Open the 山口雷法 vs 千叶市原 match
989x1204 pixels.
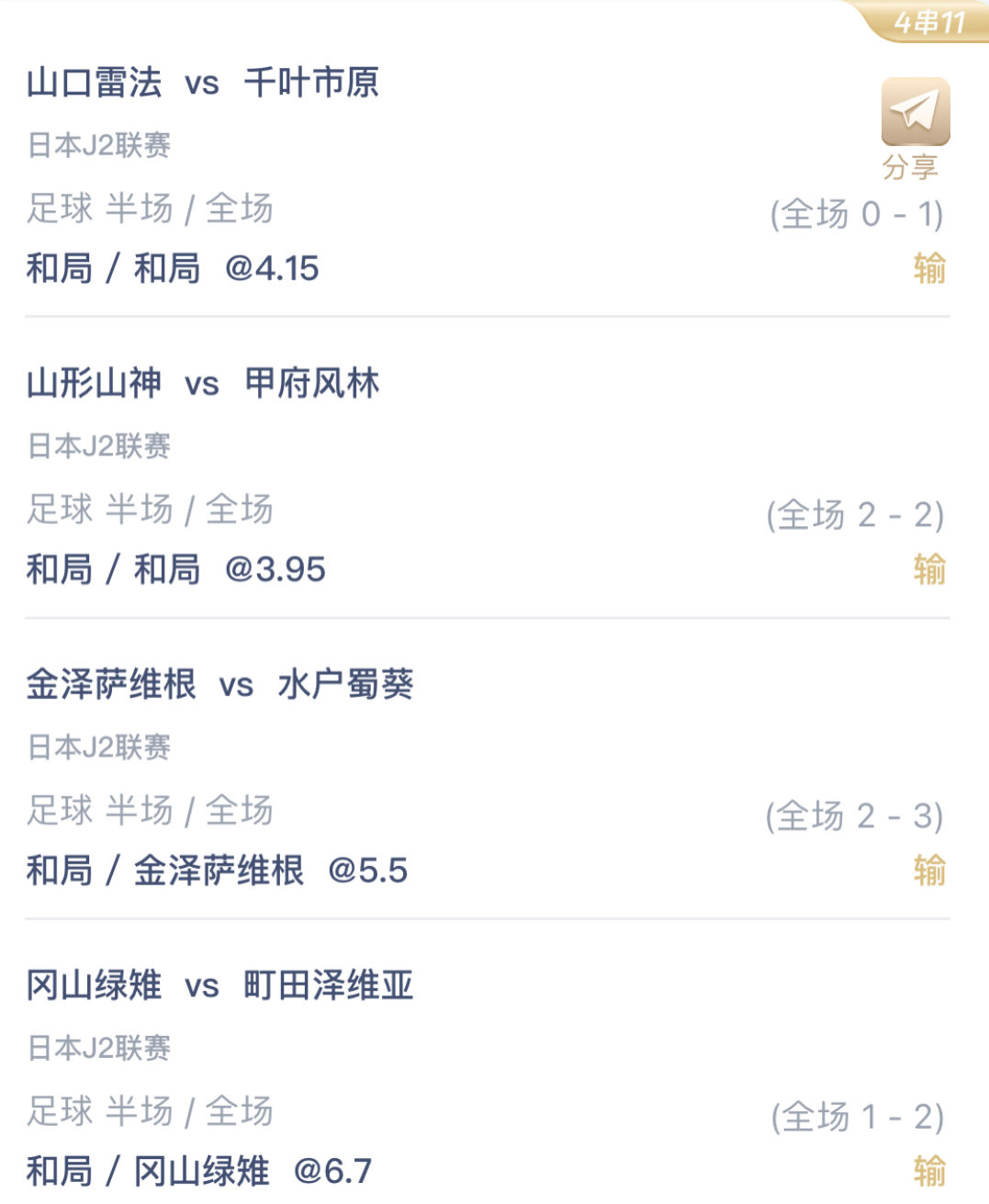(204, 83)
